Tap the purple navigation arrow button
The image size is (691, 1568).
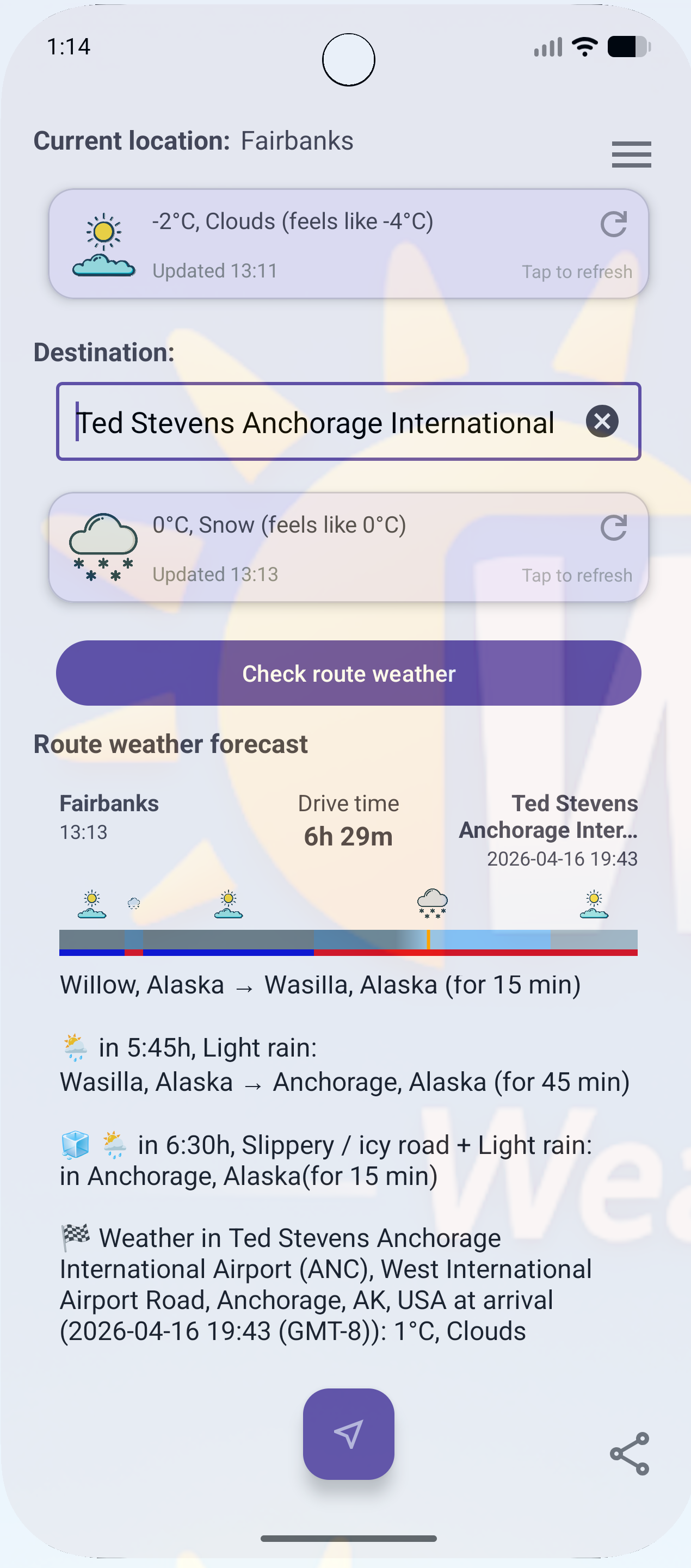348,1435
